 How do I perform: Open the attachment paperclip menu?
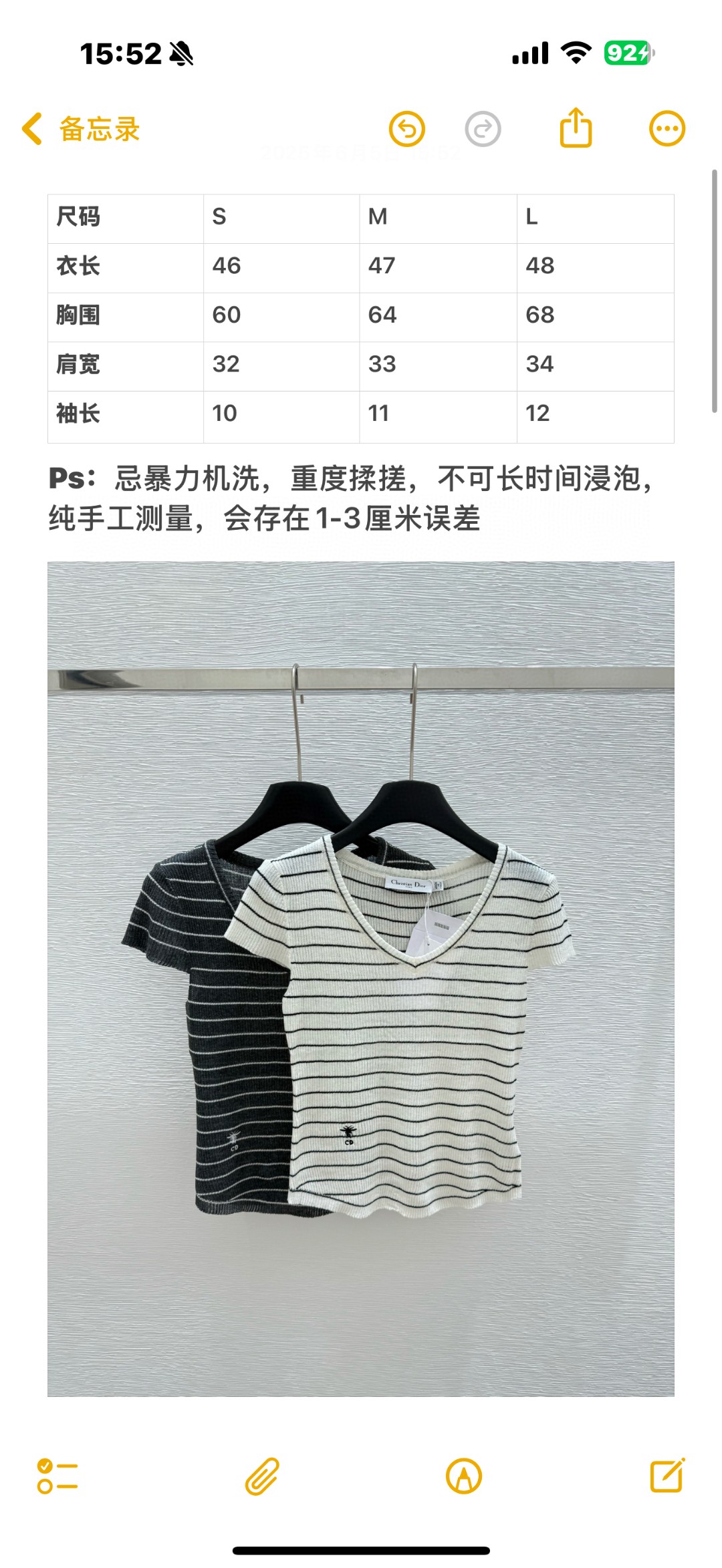click(x=261, y=1476)
